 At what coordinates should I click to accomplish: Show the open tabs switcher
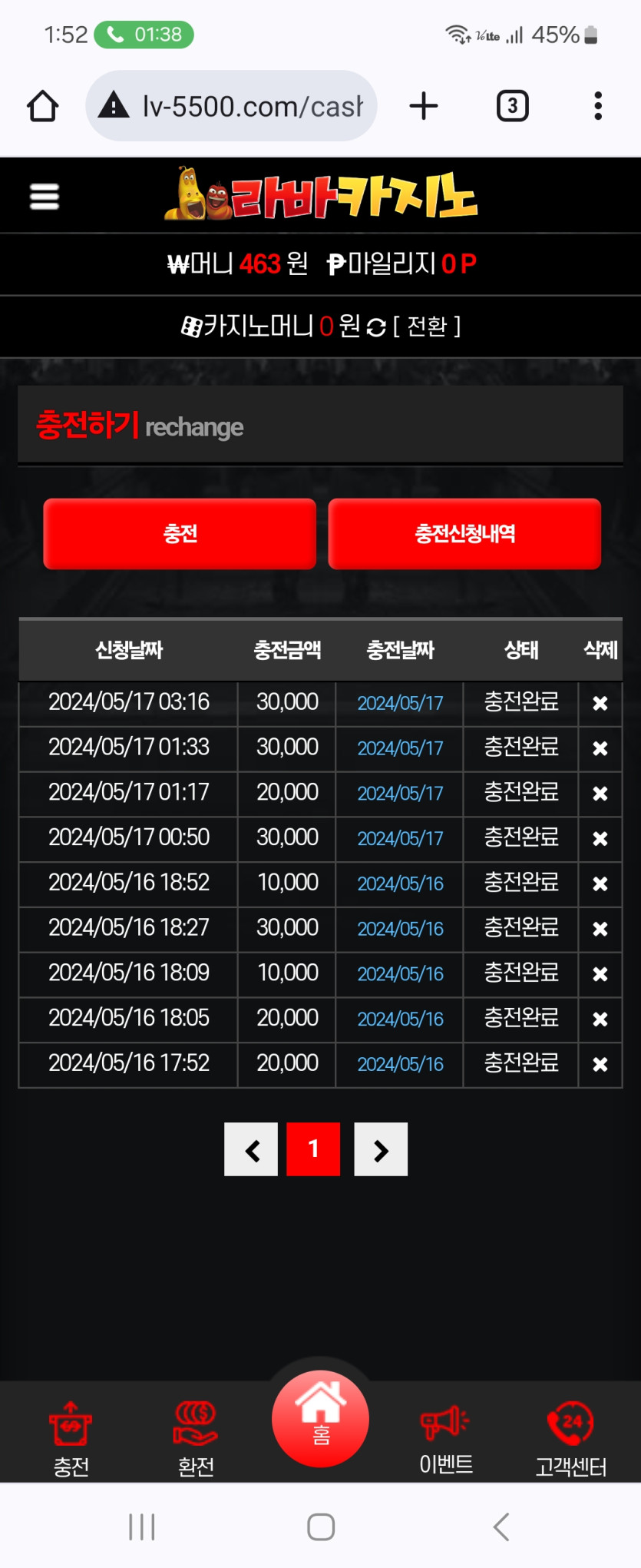tap(513, 106)
